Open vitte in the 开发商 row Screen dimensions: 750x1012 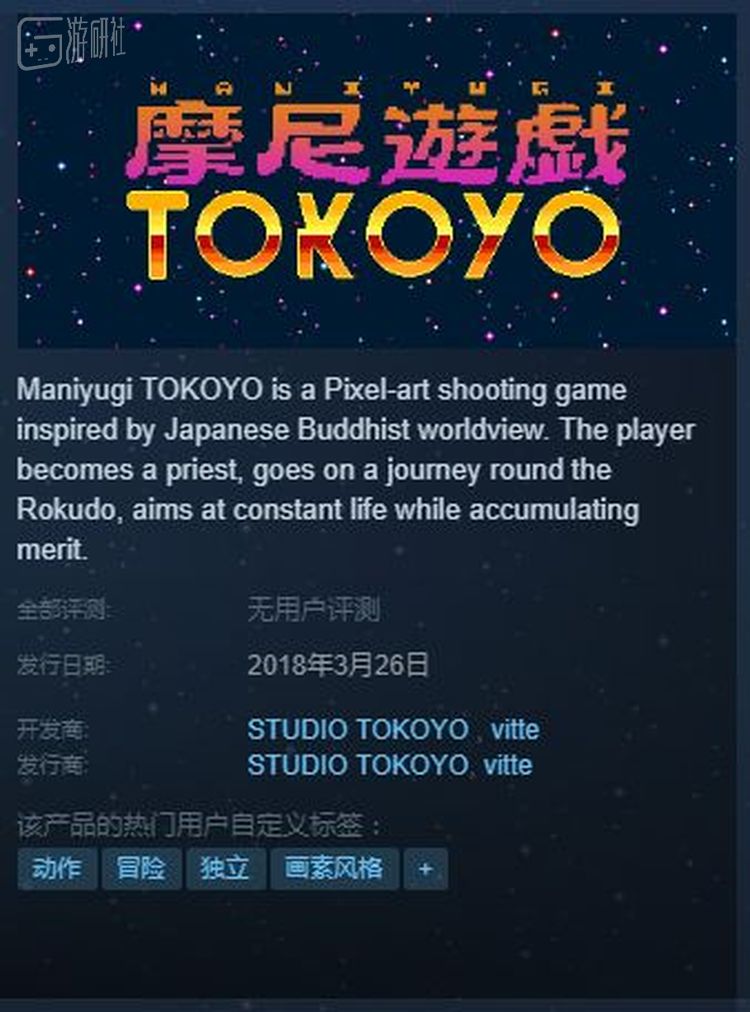click(x=514, y=729)
